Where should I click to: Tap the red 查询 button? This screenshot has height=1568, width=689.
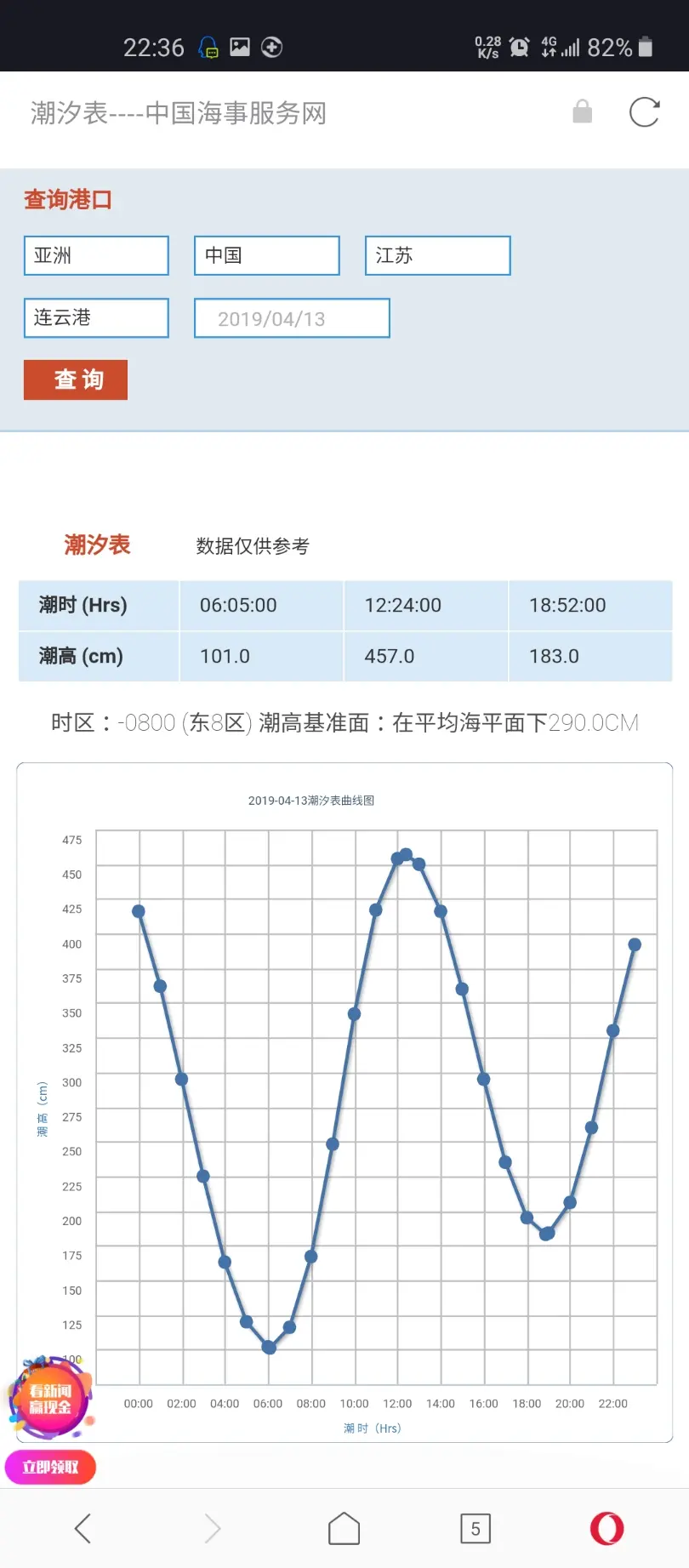point(76,379)
